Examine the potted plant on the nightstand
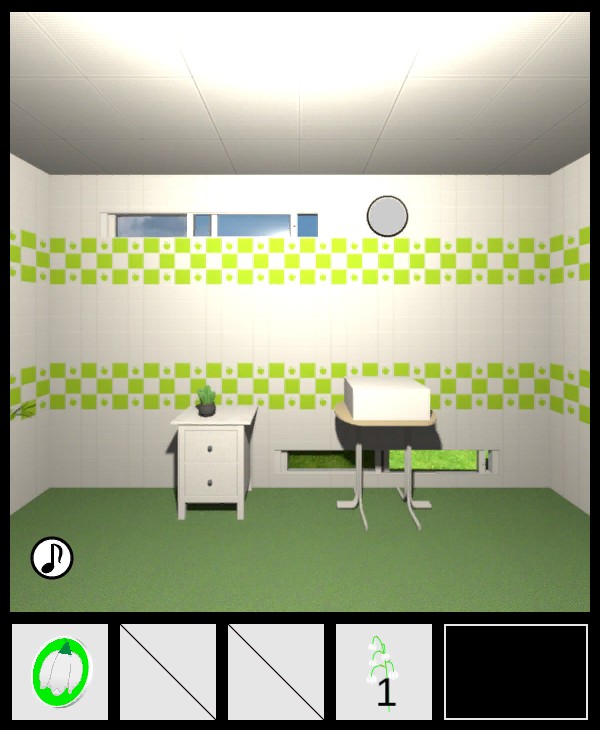 (206, 401)
